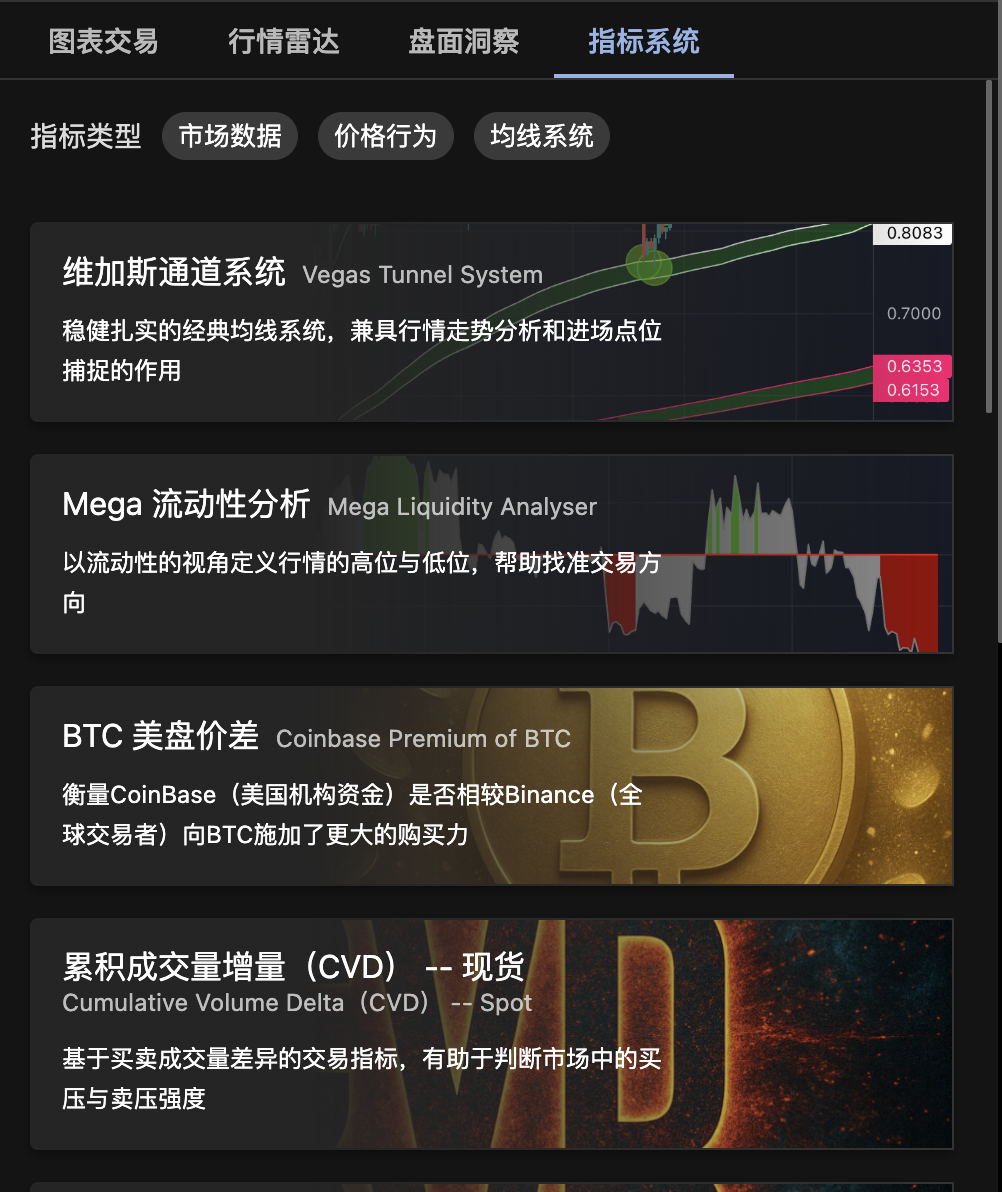Switch to the 图表交易 tab
This screenshot has width=1002, height=1192.
pos(104,42)
